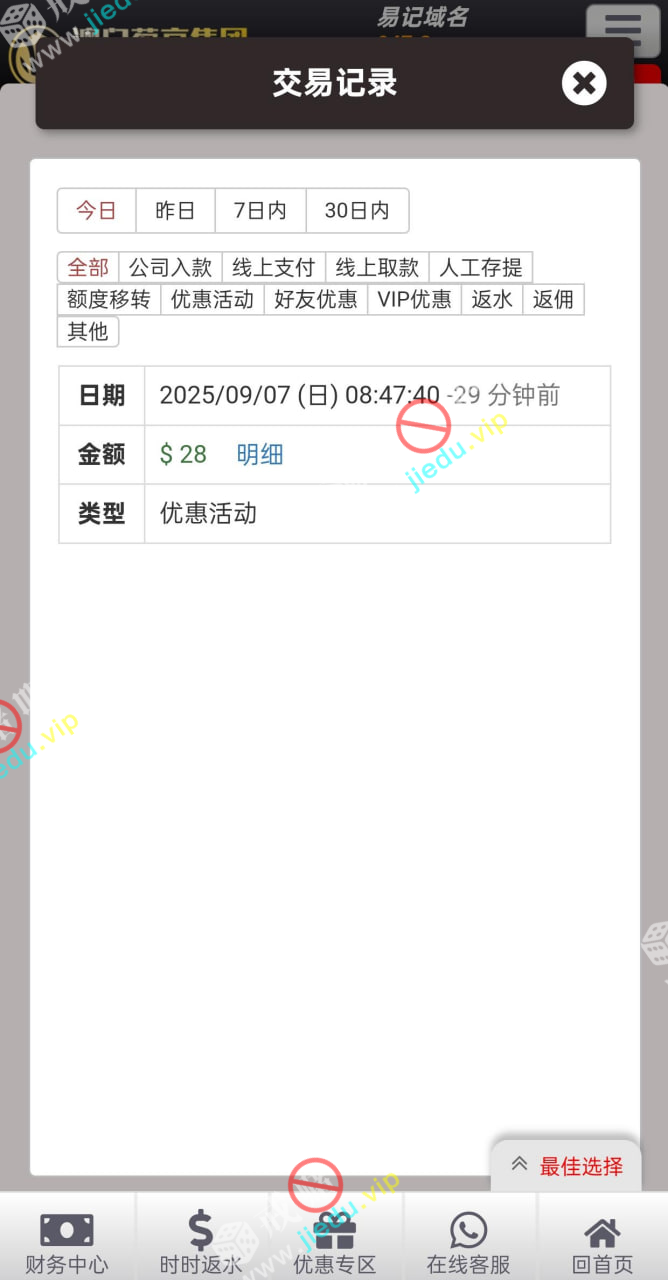Switch to the 昨日 date filter
This screenshot has height=1280, width=668.
click(x=175, y=210)
